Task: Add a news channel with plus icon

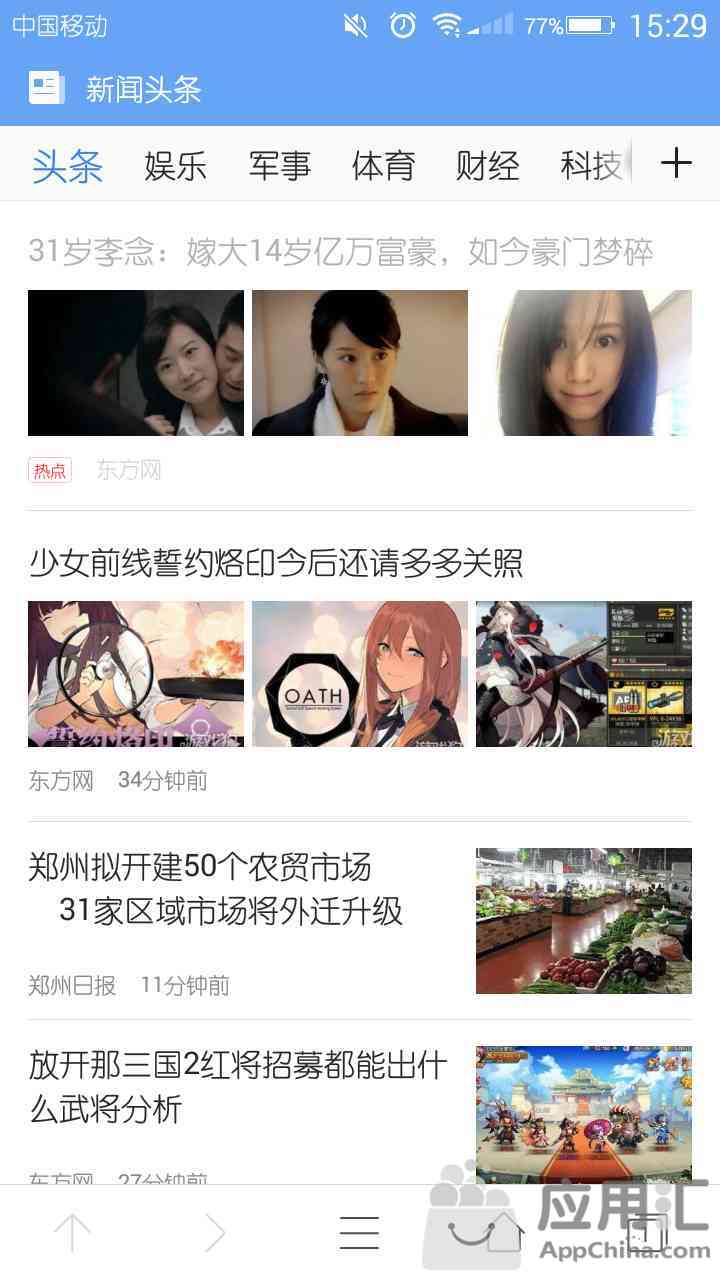Action: (677, 163)
